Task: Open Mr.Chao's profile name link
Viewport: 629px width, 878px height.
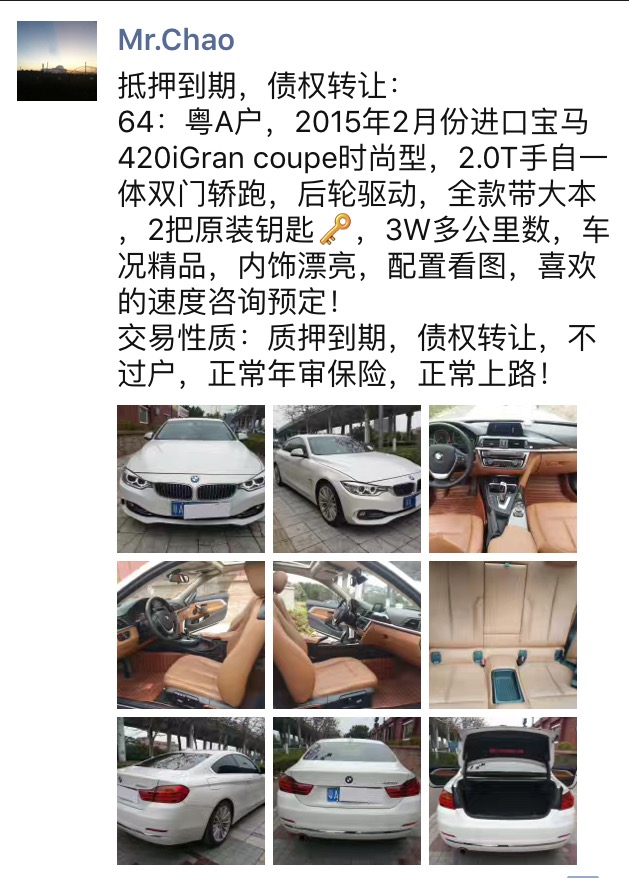Action: tap(176, 40)
